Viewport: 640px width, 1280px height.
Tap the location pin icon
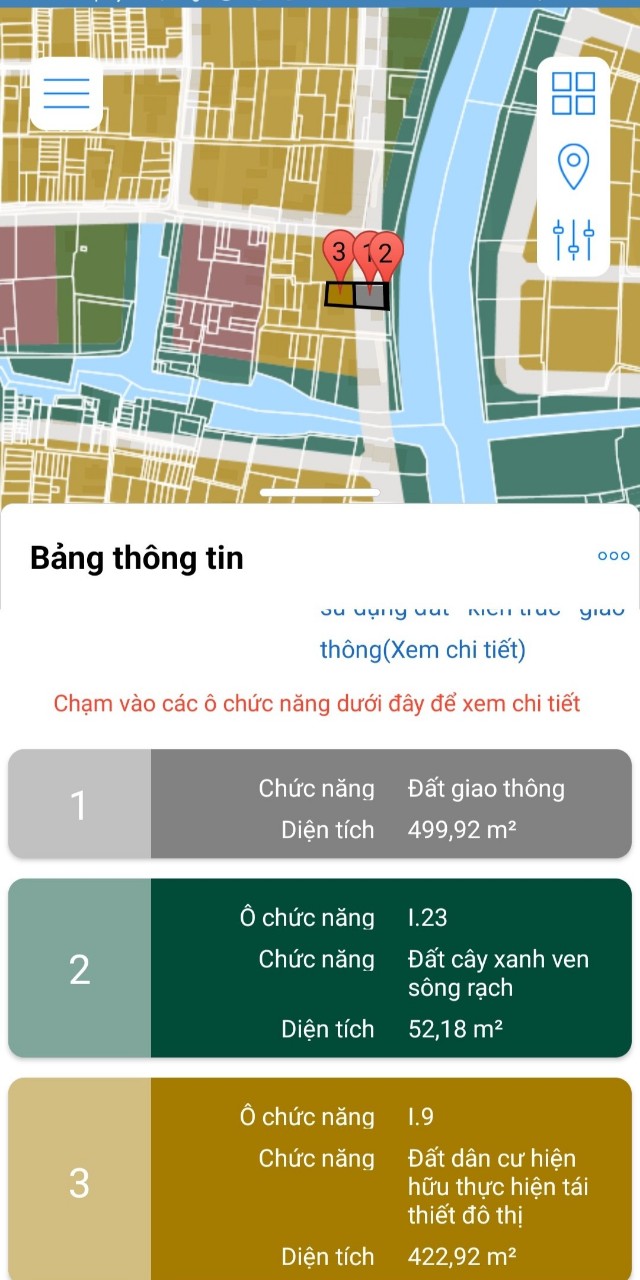[573, 166]
